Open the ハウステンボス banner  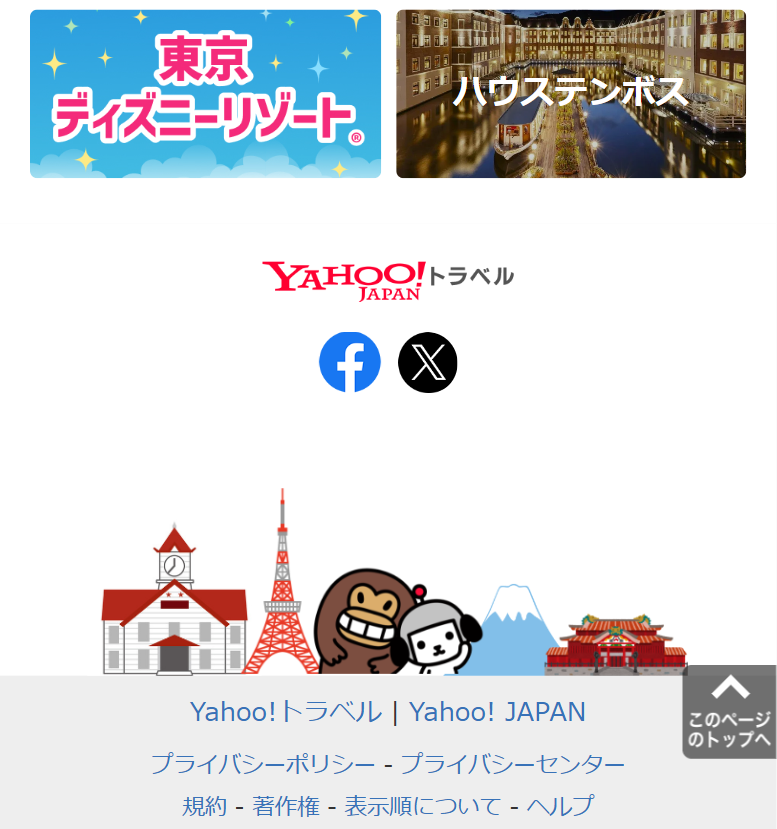click(571, 94)
